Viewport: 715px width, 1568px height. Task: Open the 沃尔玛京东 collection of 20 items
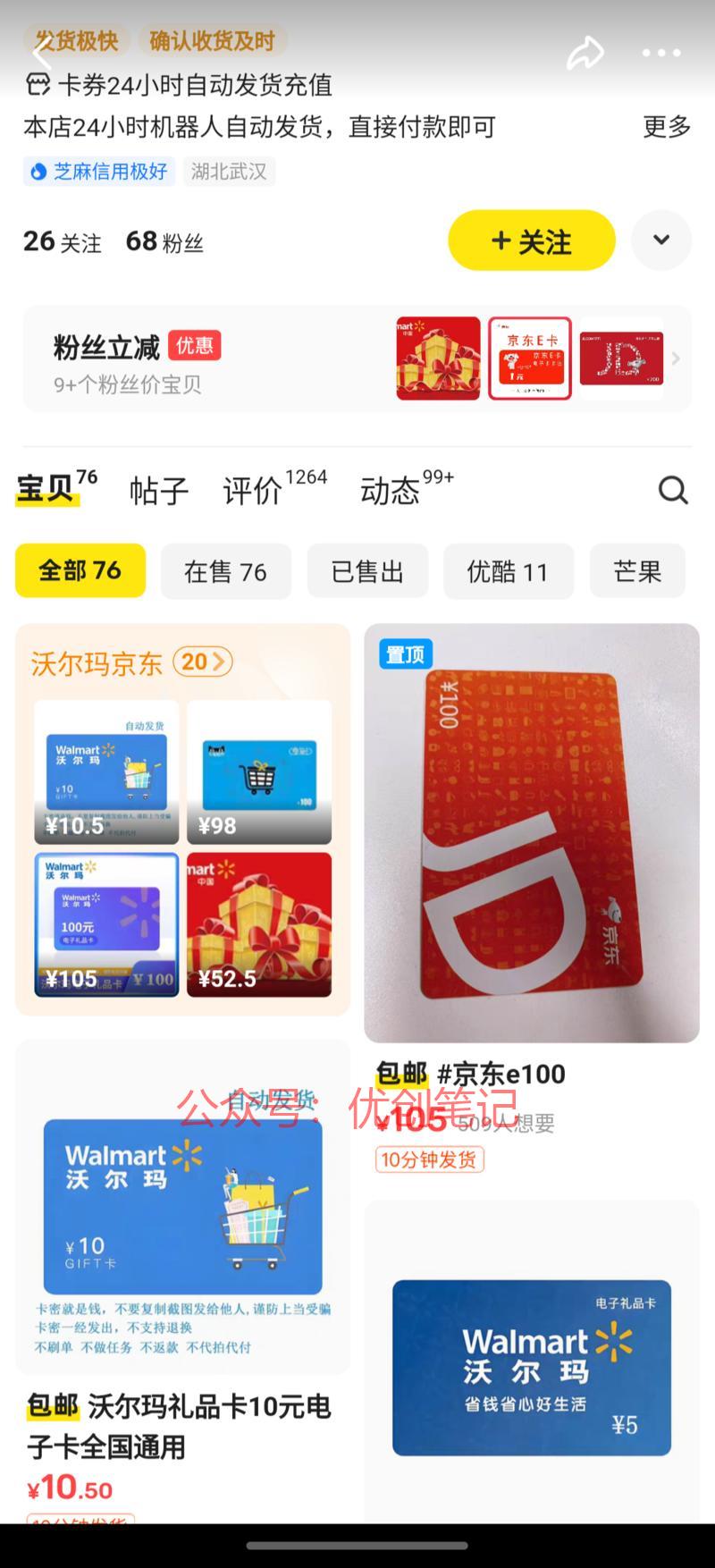131,662
